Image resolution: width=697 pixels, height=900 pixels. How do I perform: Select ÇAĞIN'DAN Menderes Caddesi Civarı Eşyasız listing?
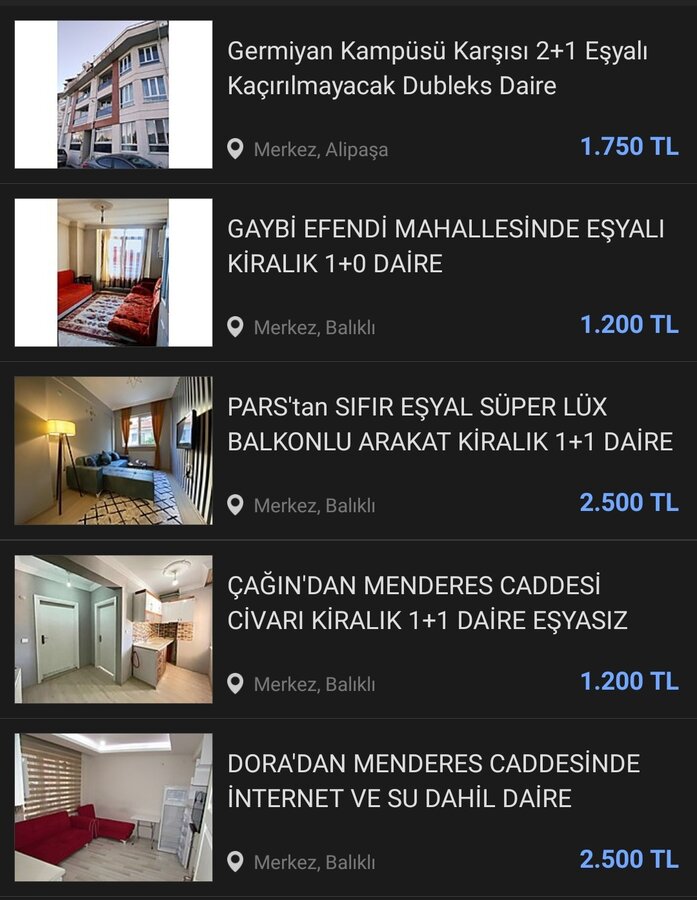[x=427, y=602]
